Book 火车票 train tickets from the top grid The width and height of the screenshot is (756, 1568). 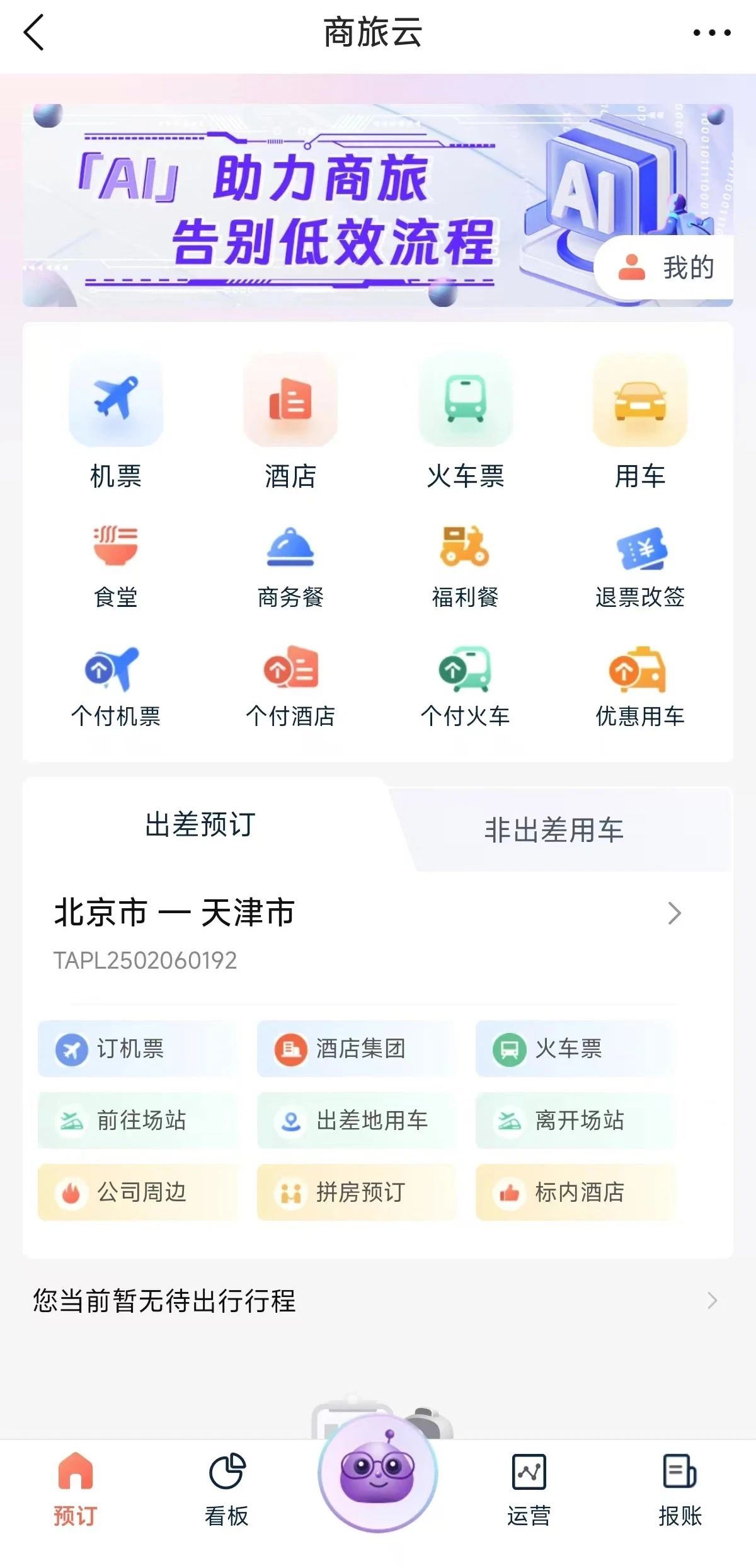pos(466,422)
